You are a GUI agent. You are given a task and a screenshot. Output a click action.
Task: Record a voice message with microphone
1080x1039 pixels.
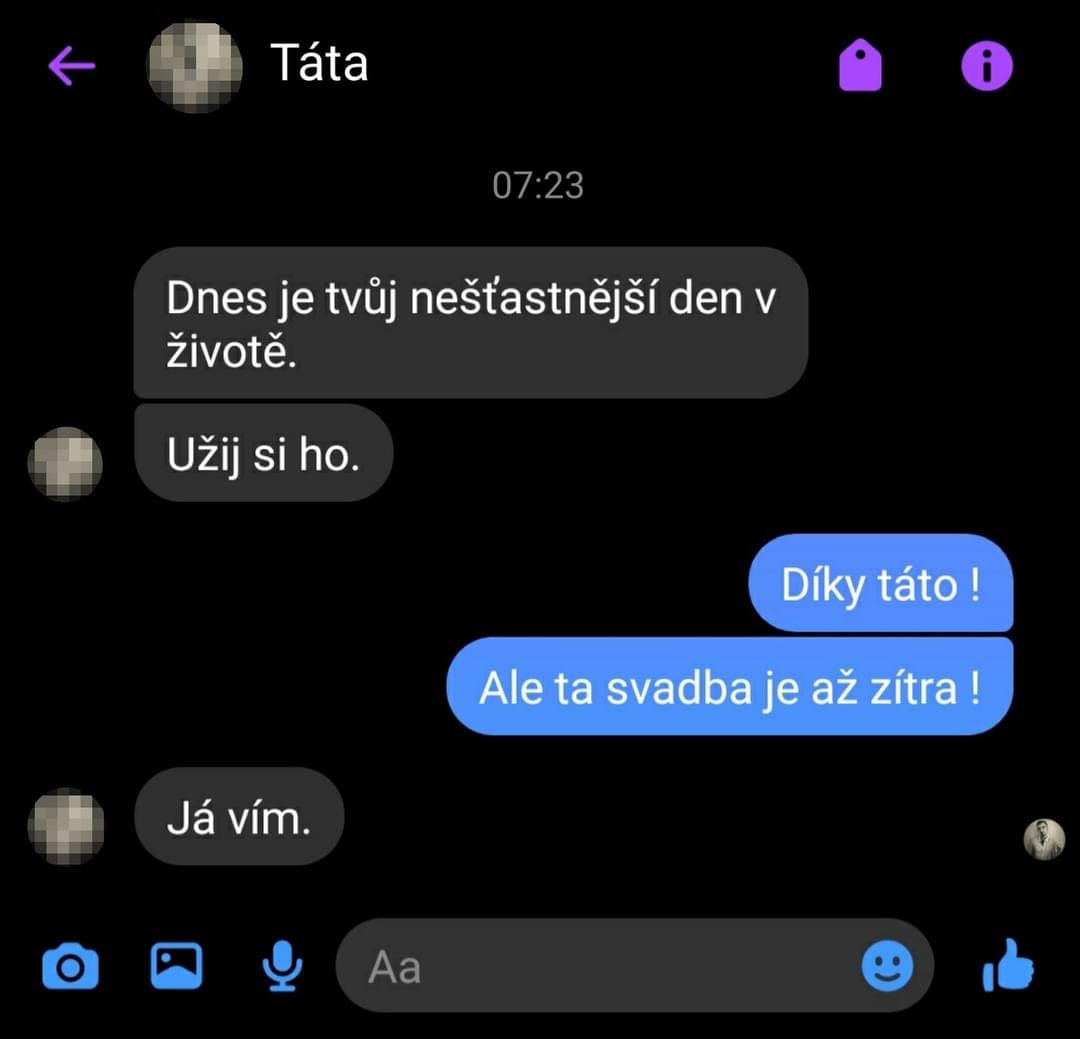[x=282, y=966]
